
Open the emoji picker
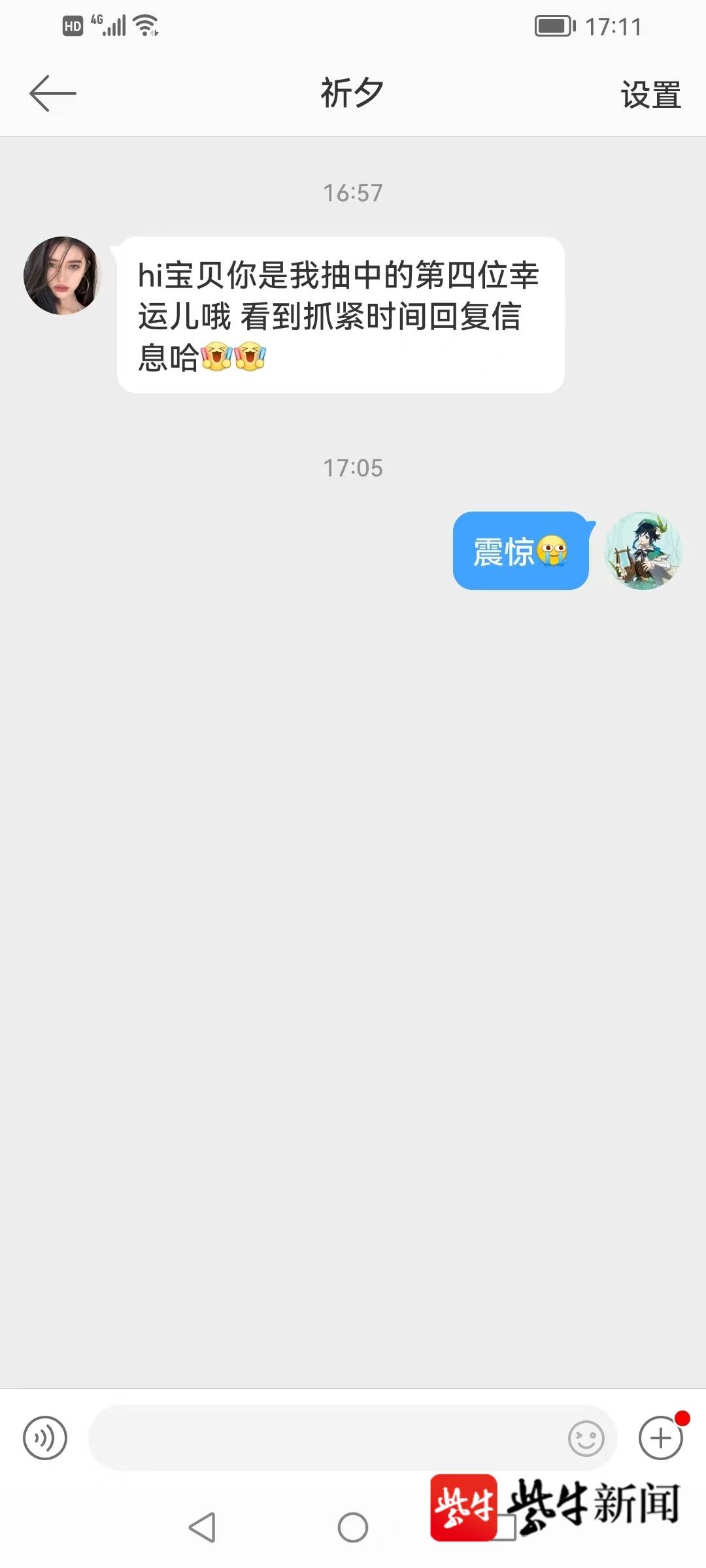pyautogui.click(x=586, y=1438)
